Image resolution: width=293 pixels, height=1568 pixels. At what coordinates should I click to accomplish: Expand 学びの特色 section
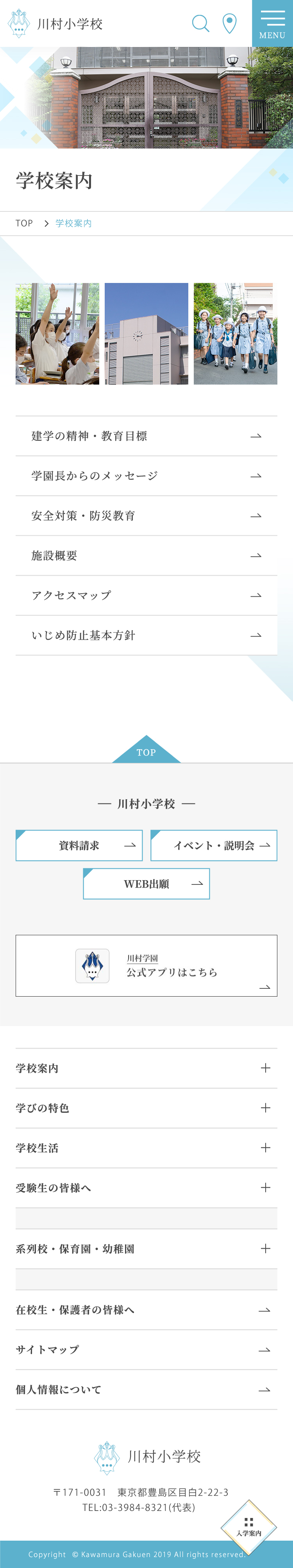(146, 1108)
